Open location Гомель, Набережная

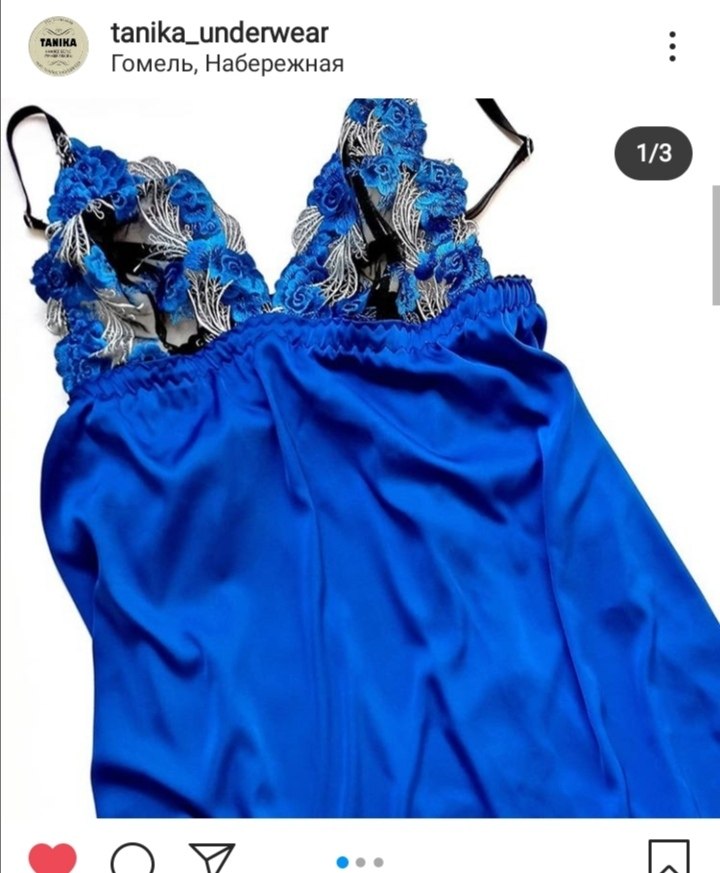[x=227, y=64]
